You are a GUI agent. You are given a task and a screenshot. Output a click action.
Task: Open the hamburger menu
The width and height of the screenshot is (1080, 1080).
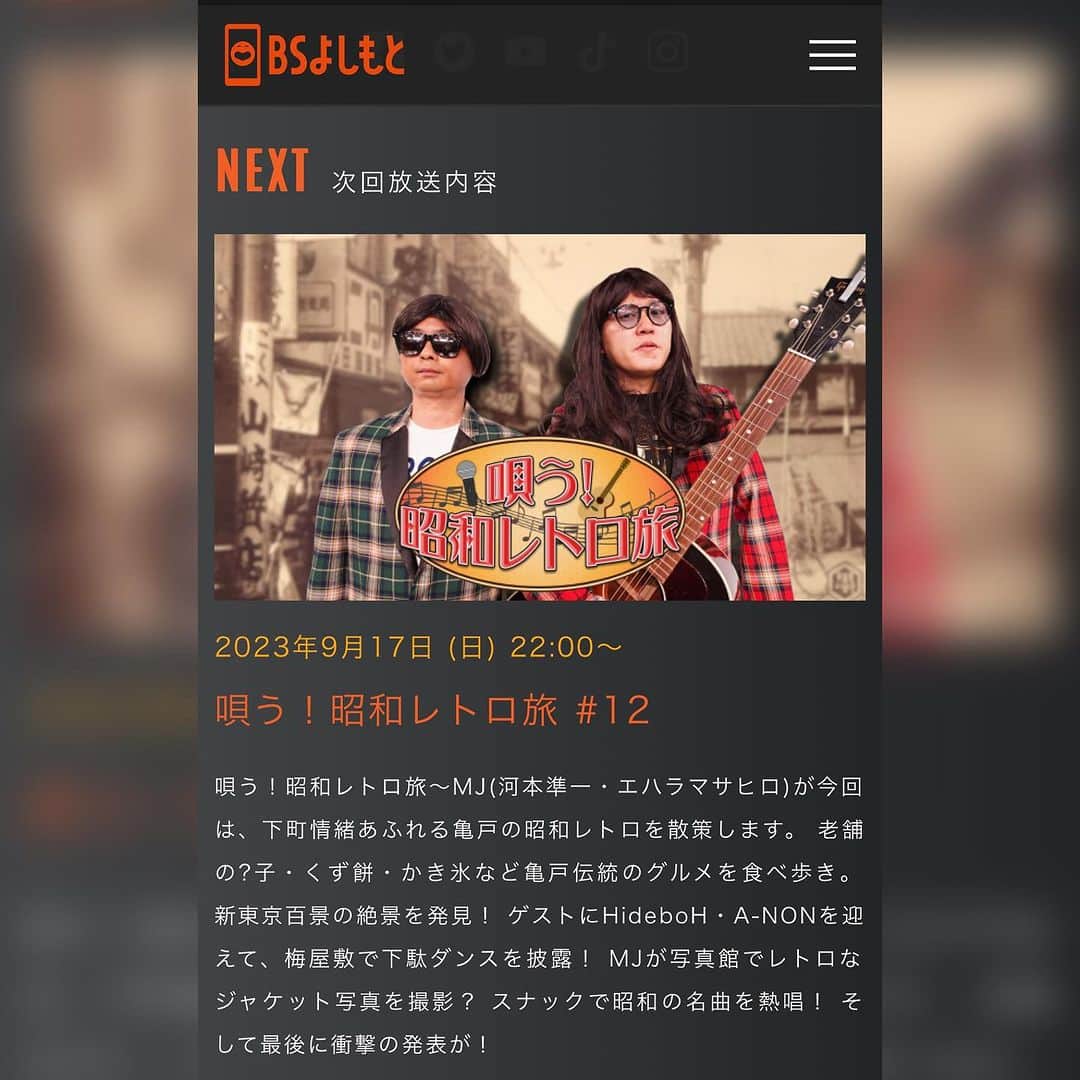click(832, 55)
